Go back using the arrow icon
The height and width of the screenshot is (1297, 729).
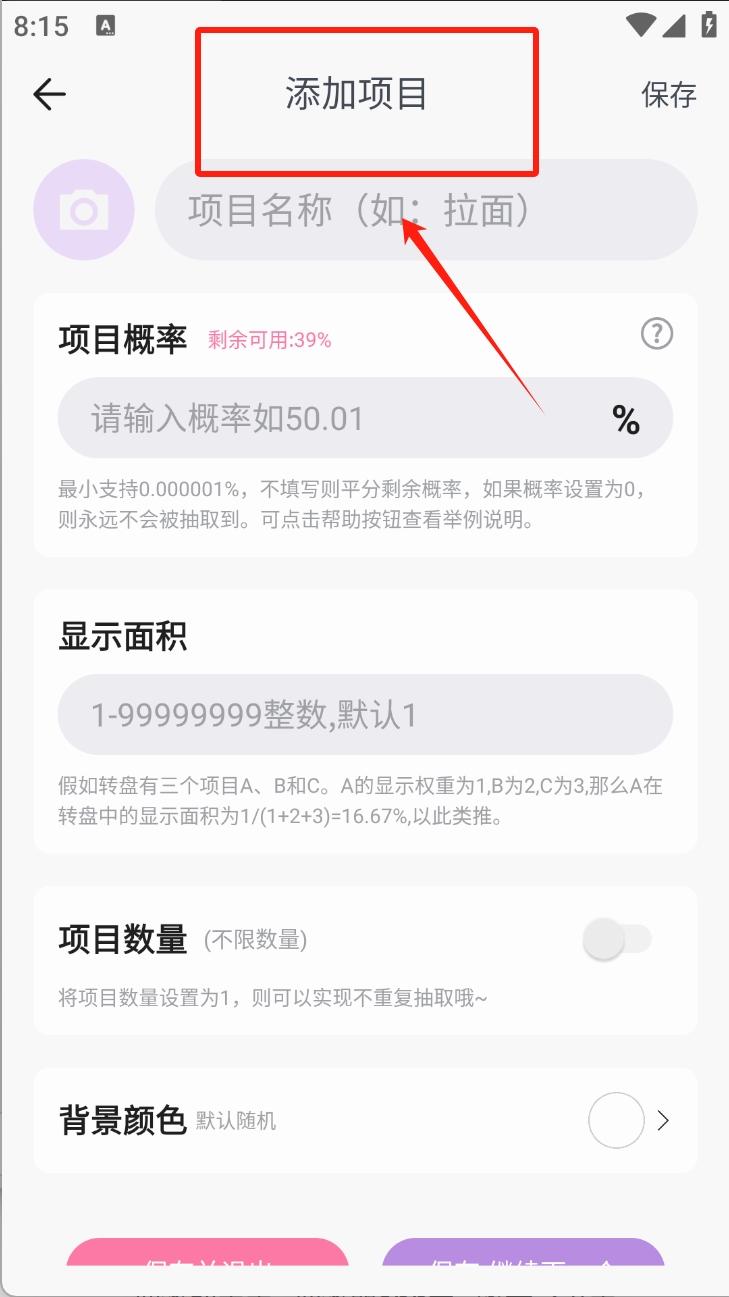[49, 95]
